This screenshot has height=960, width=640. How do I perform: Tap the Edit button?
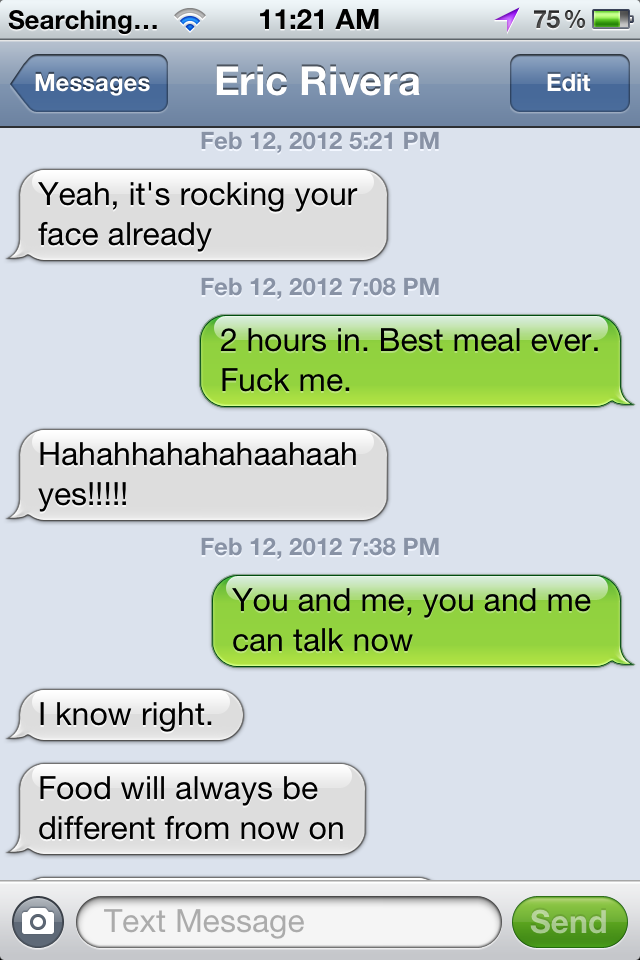568,84
